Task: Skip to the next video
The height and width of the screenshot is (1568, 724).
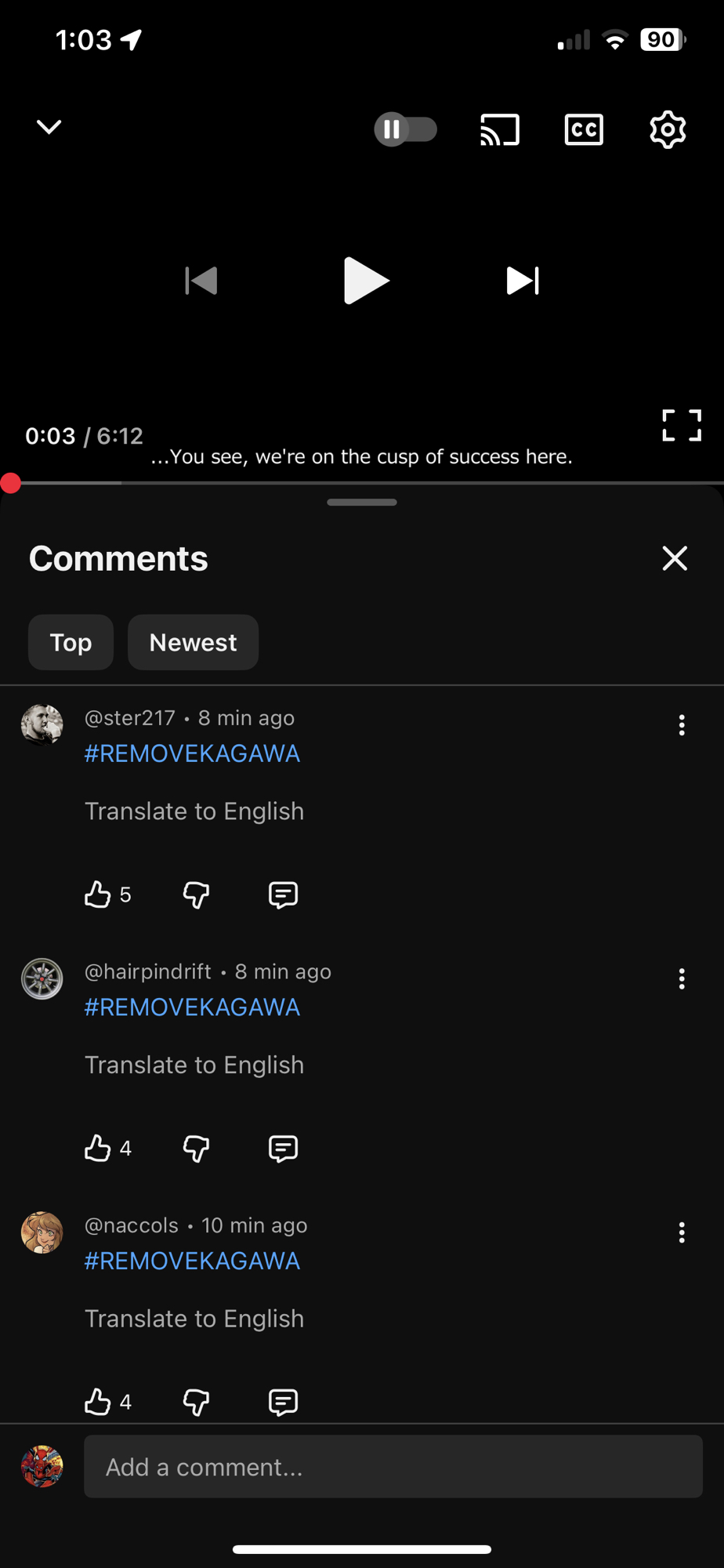Action: tap(523, 281)
